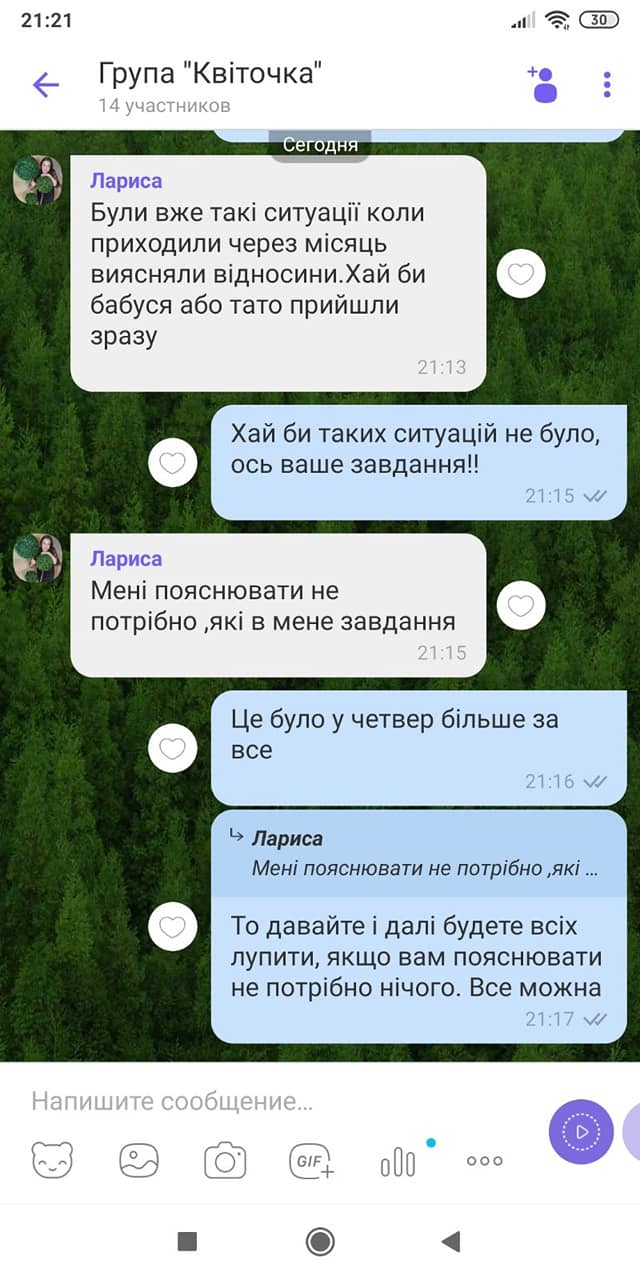Open the GIF creator
Screen dimensions: 640x1280
311,1162
